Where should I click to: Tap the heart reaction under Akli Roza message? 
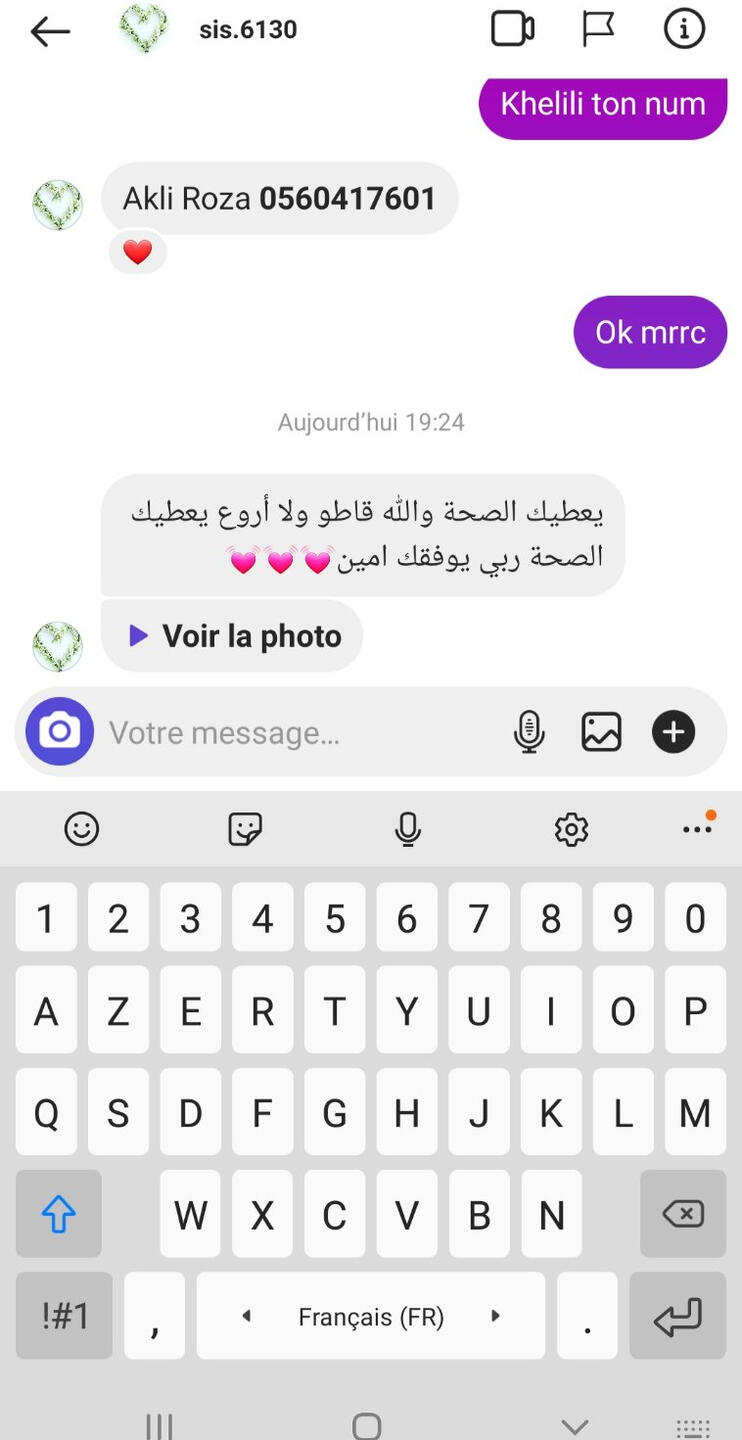point(137,253)
